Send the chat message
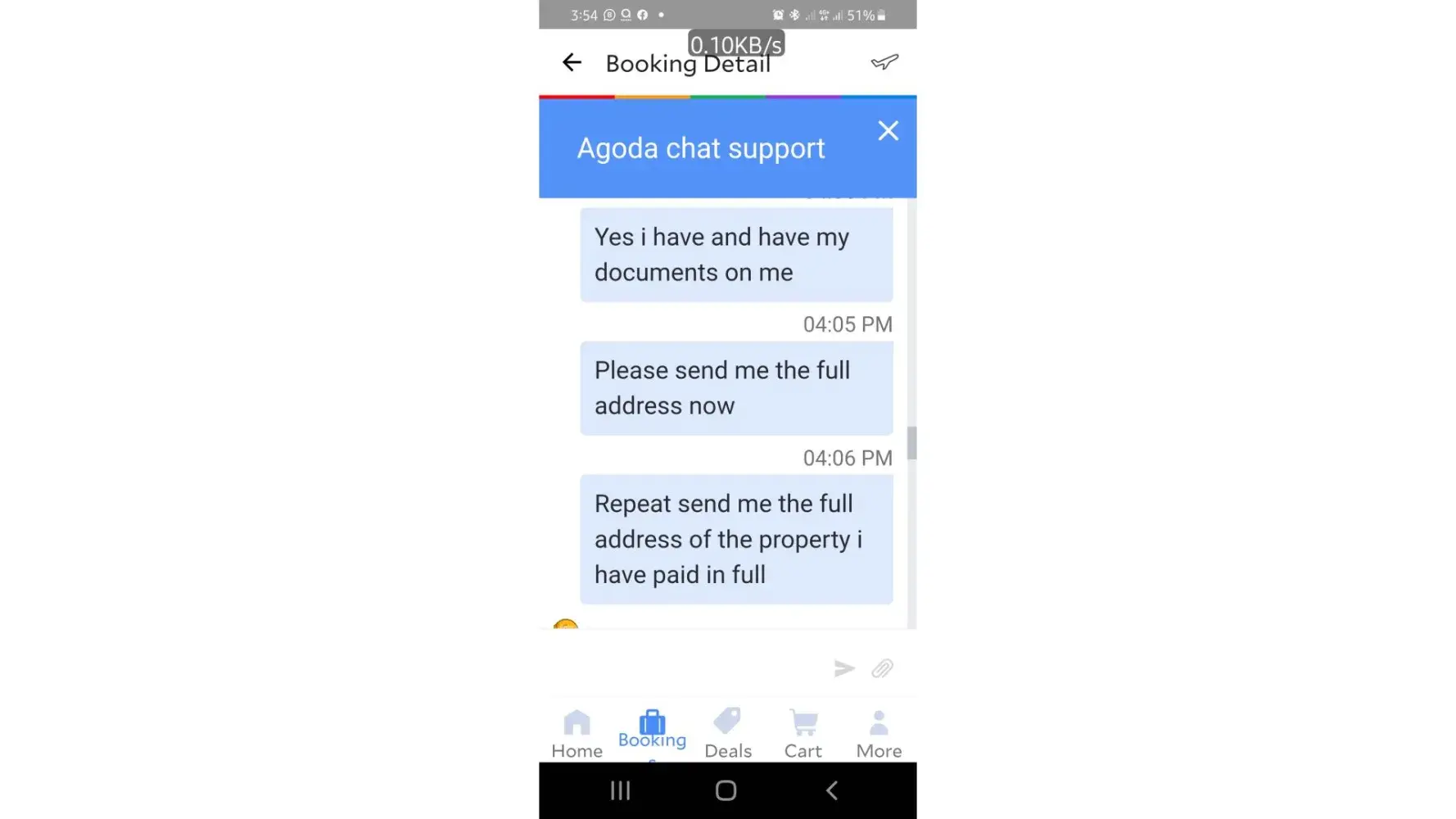1456x819 pixels. point(844,668)
